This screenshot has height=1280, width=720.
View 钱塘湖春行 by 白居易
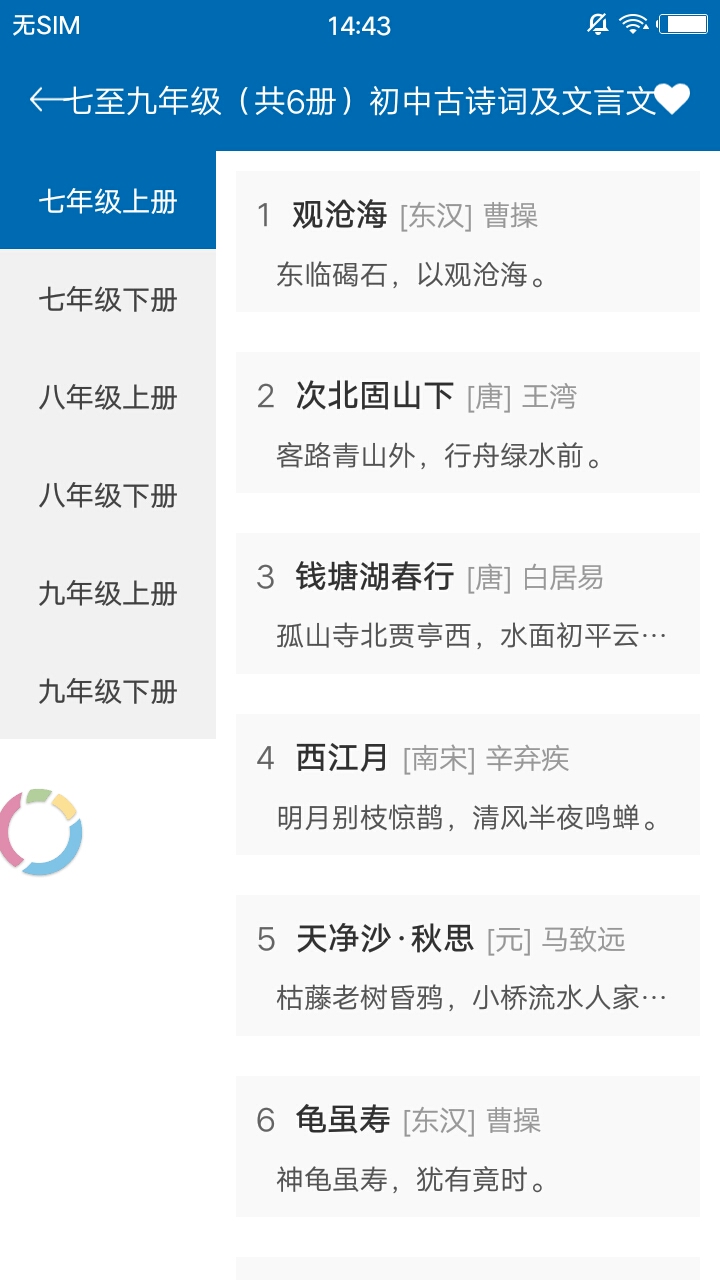(x=468, y=604)
